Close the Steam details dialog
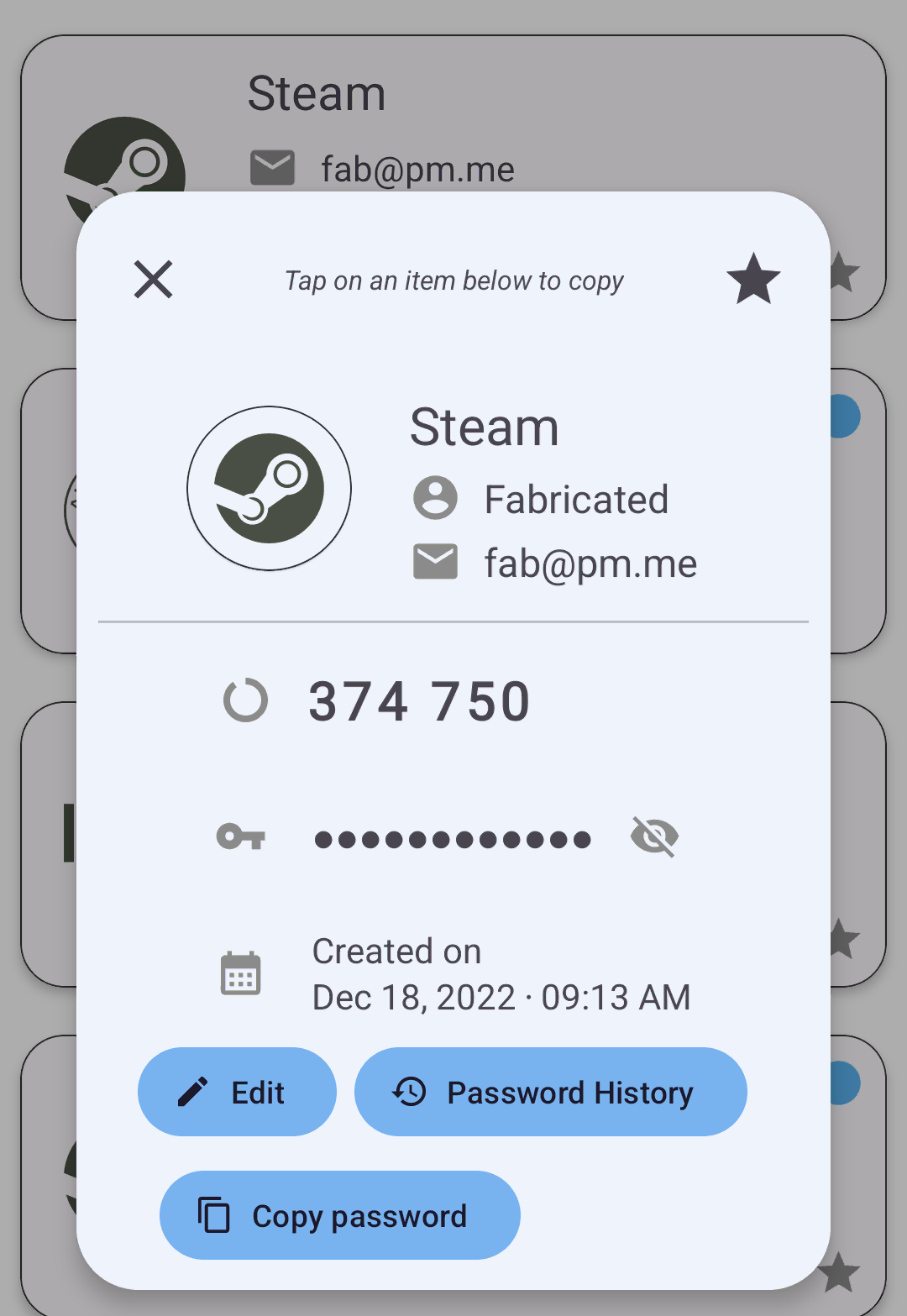907x1316 pixels. [x=153, y=279]
